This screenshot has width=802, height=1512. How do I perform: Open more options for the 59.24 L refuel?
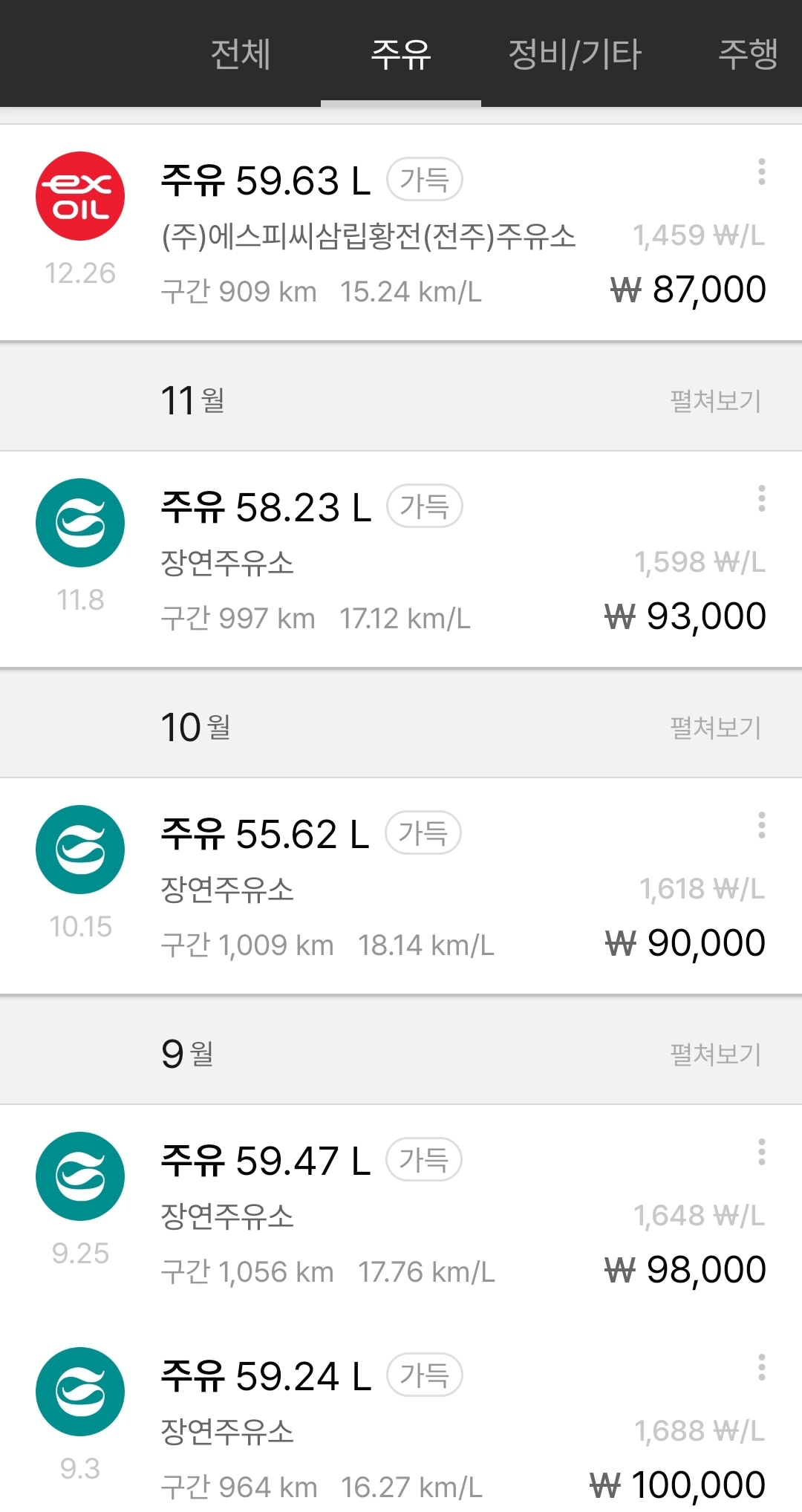tap(761, 1367)
